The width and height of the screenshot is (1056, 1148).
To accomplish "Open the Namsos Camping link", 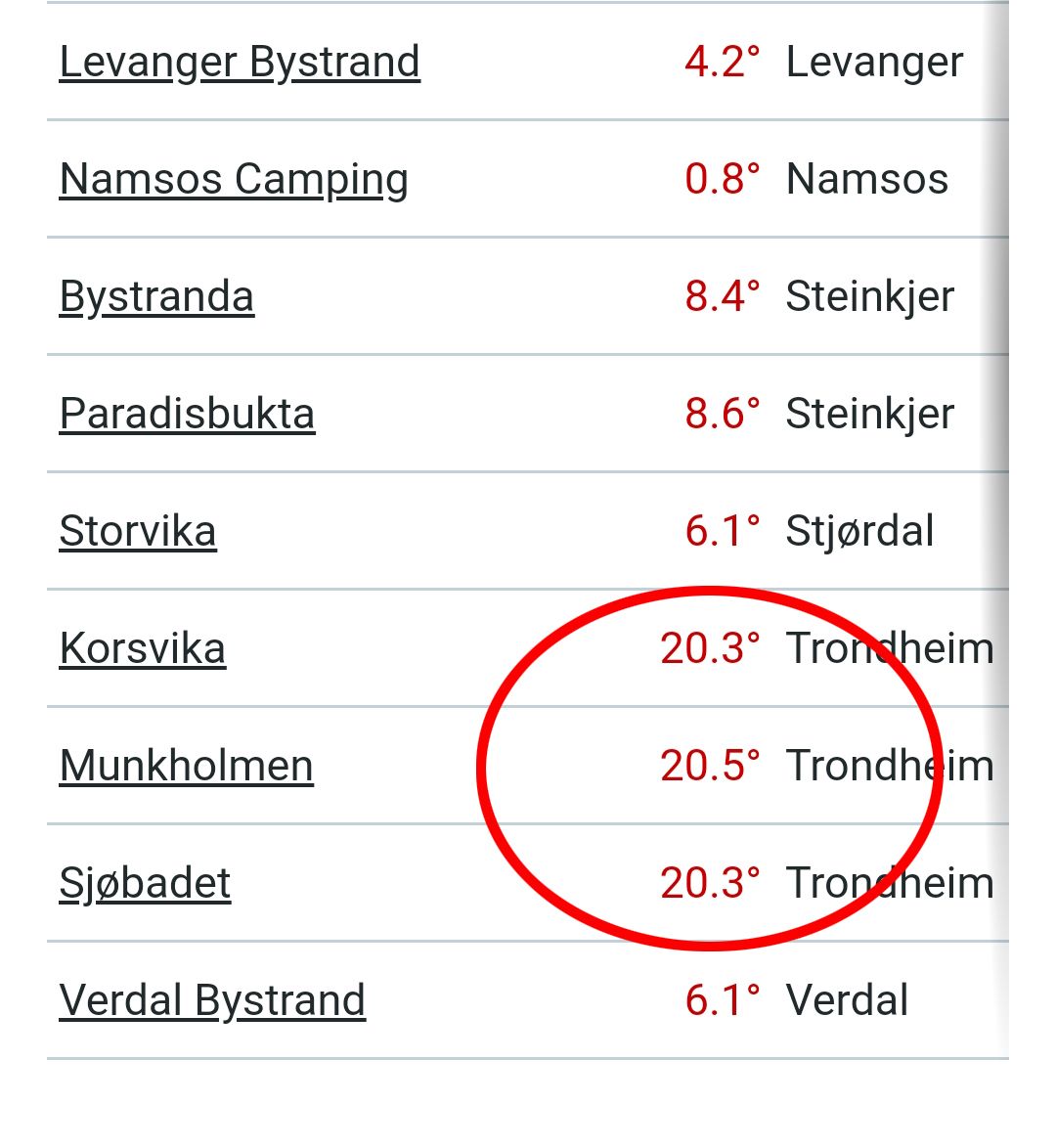I will coord(234,179).
